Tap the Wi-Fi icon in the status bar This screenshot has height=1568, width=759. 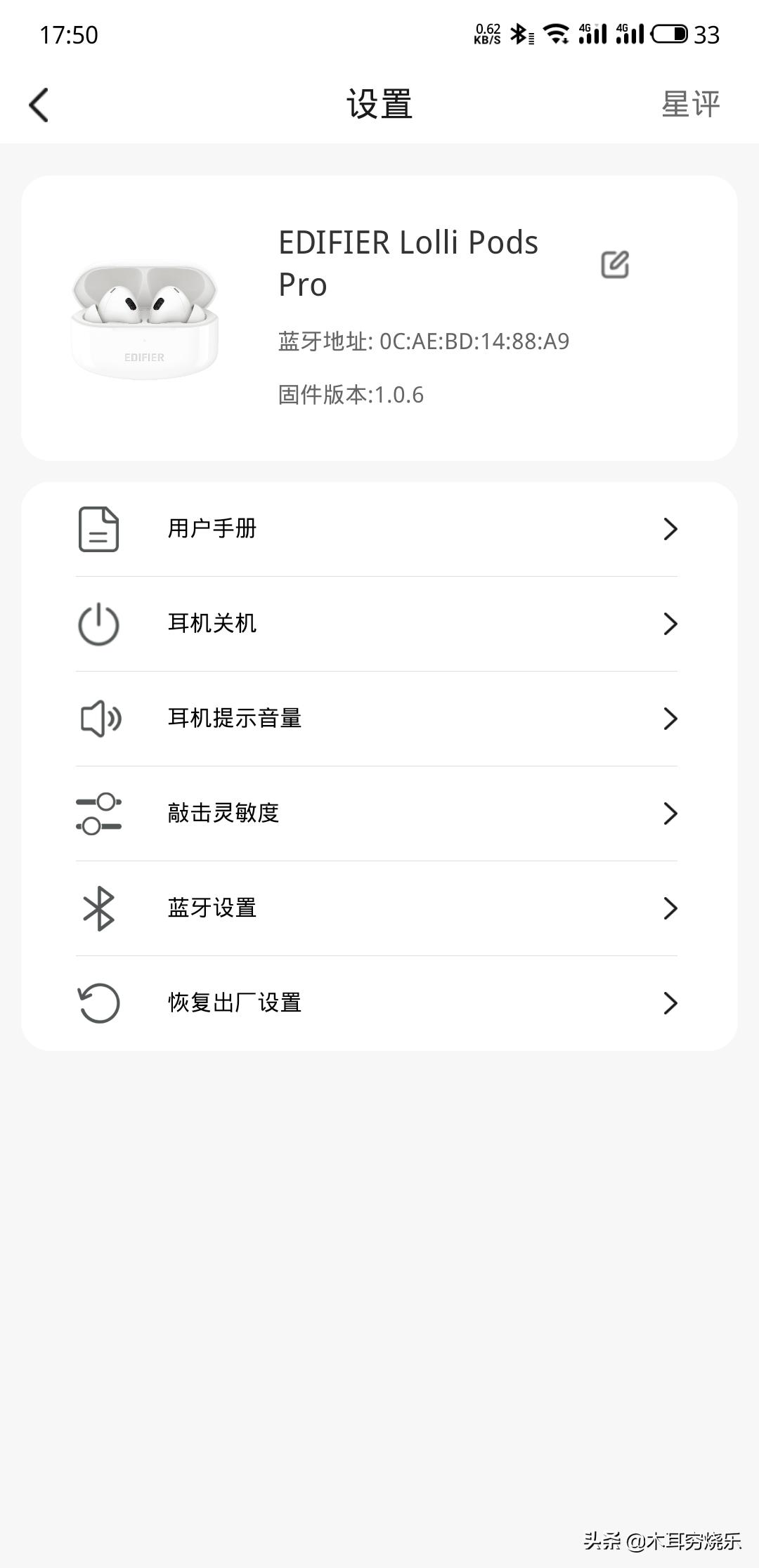[559, 34]
